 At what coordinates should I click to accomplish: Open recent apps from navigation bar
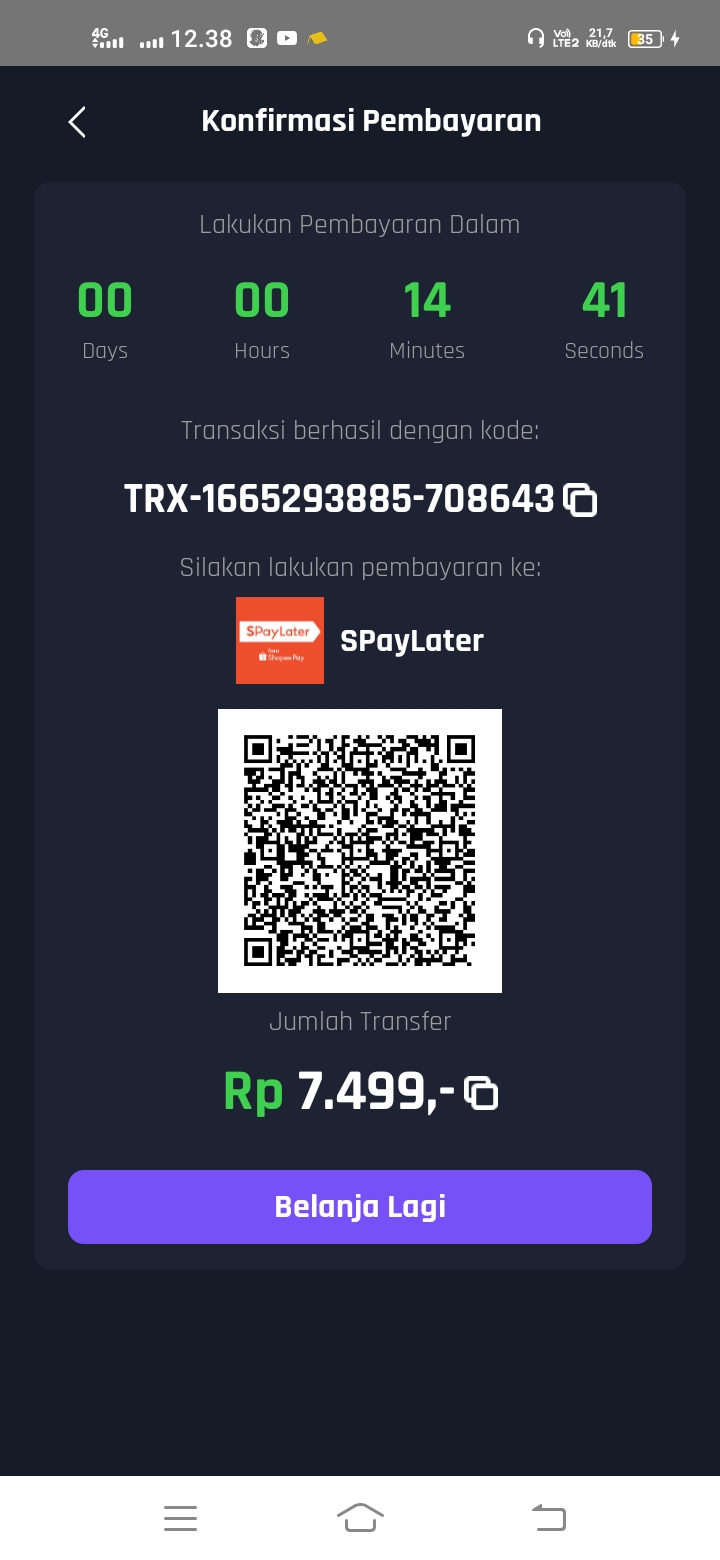[180, 1518]
